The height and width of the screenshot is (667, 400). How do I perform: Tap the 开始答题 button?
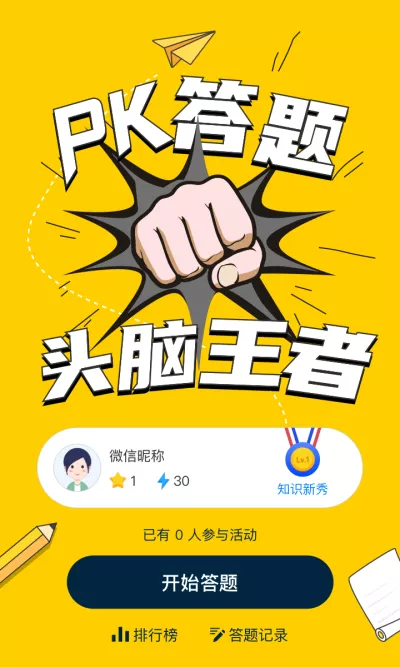(x=200, y=582)
